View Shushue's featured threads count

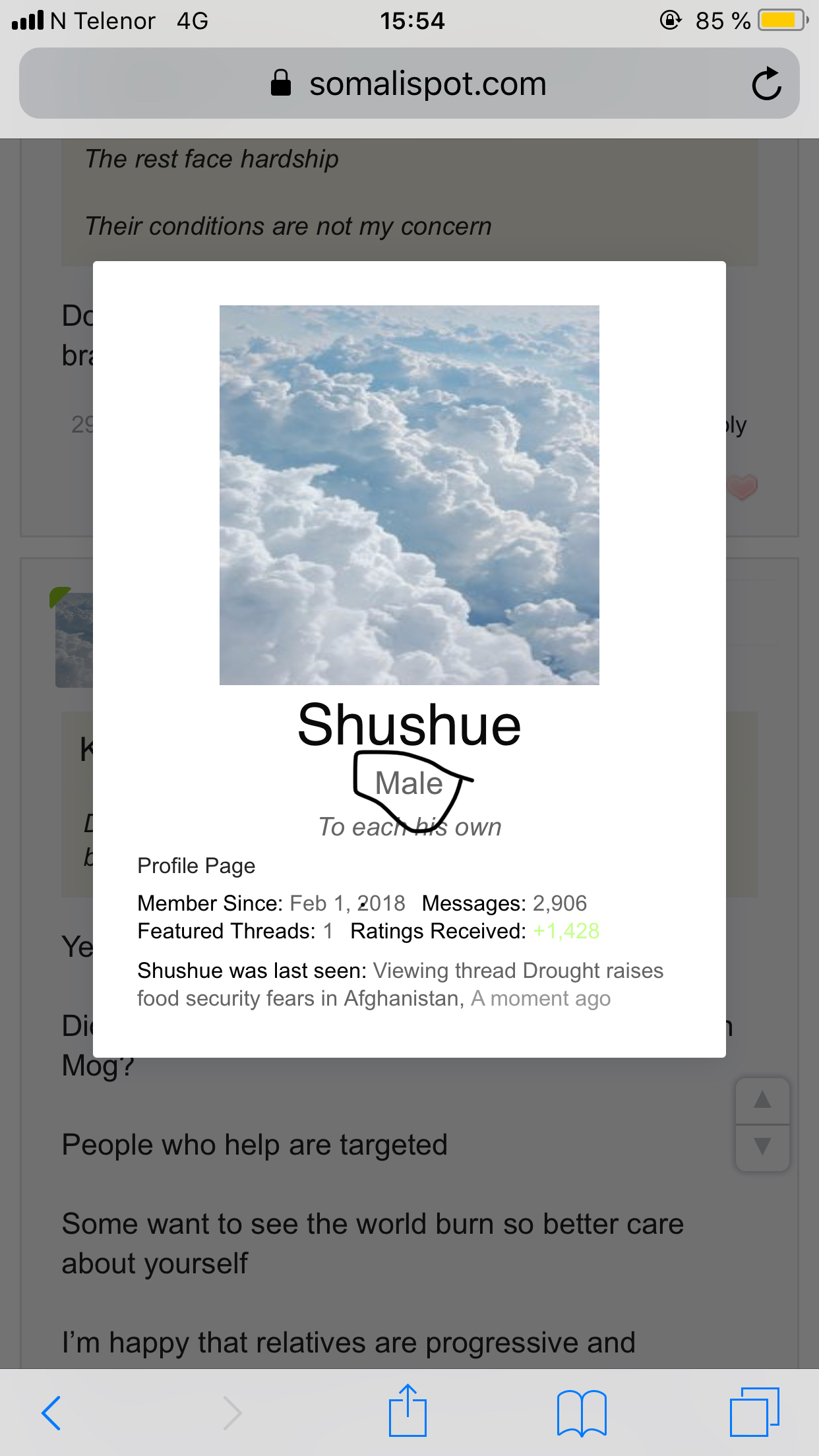click(328, 931)
